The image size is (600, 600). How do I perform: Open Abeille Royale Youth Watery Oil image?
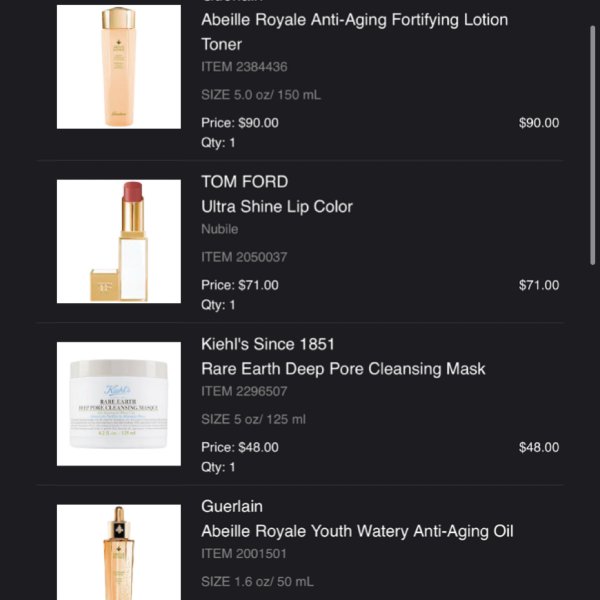coord(119,552)
